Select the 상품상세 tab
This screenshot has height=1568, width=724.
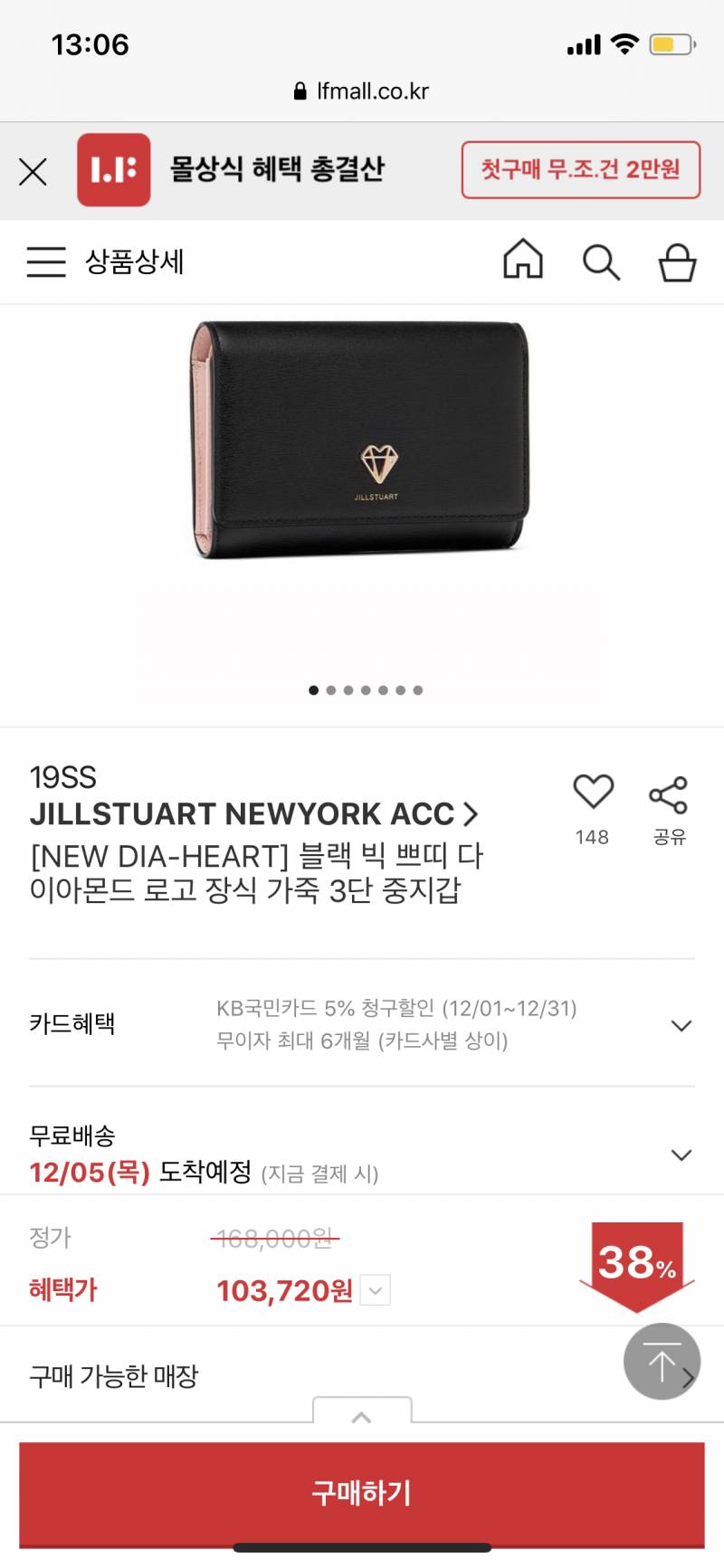[134, 262]
